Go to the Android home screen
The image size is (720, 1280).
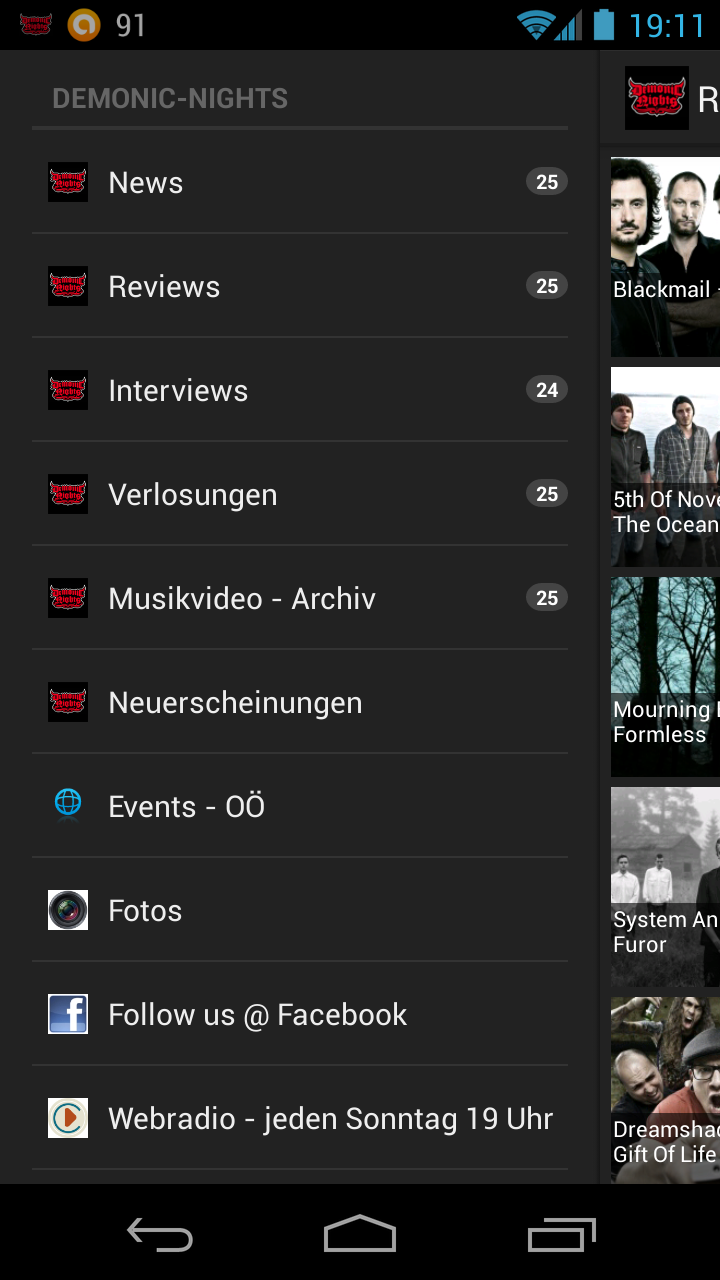click(x=360, y=1234)
